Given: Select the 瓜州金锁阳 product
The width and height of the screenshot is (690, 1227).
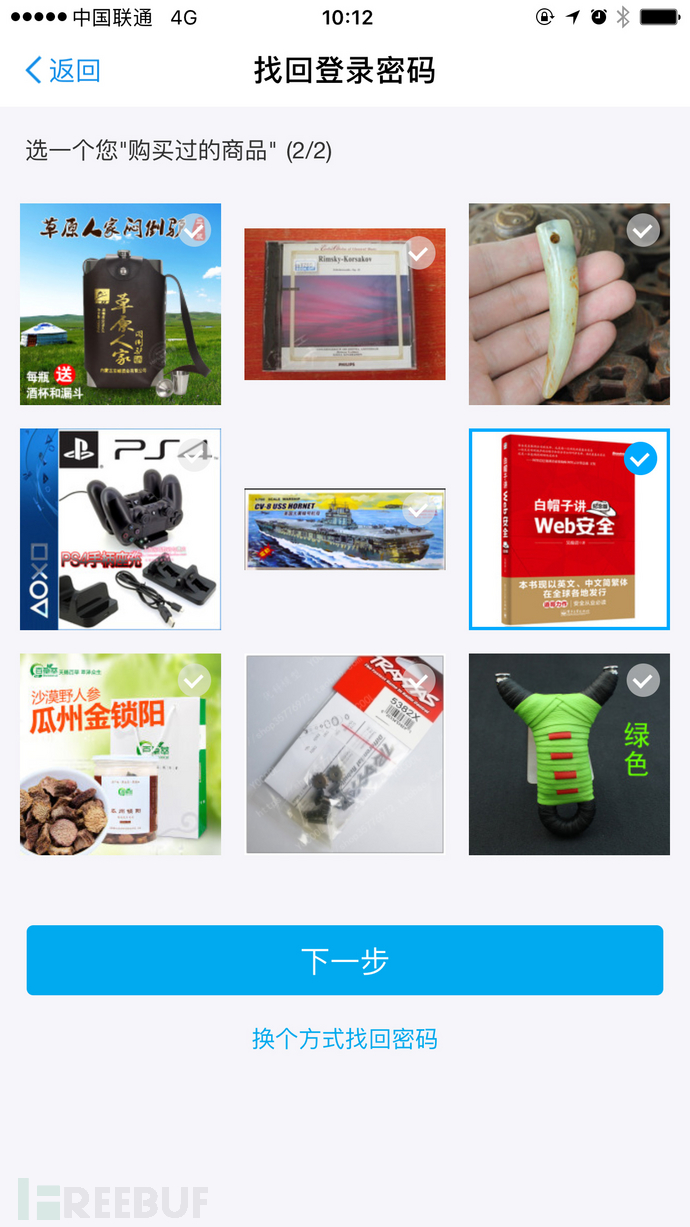Looking at the screenshot, I should [x=120, y=754].
